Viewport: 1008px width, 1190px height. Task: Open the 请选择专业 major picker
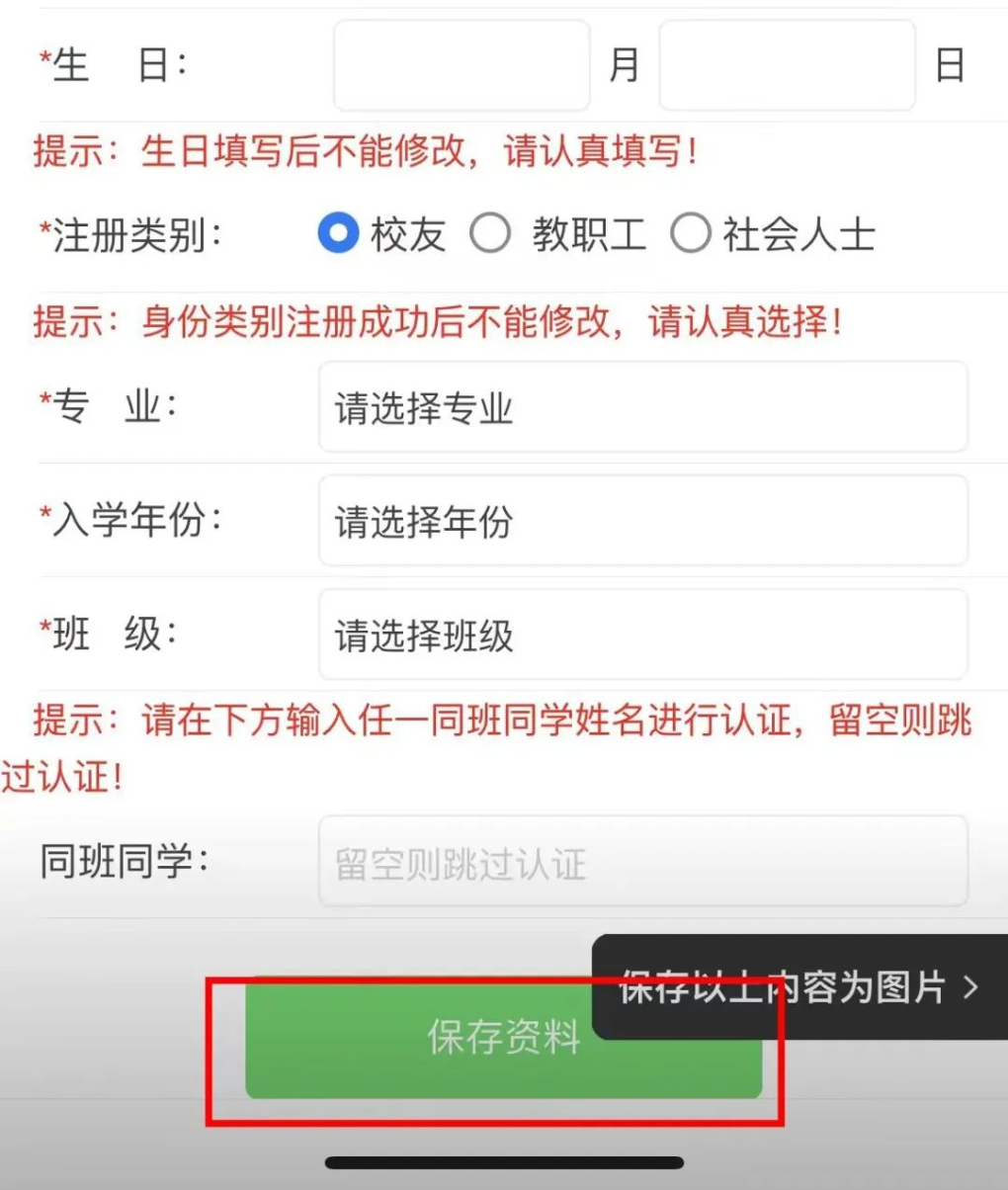tap(642, 407)
